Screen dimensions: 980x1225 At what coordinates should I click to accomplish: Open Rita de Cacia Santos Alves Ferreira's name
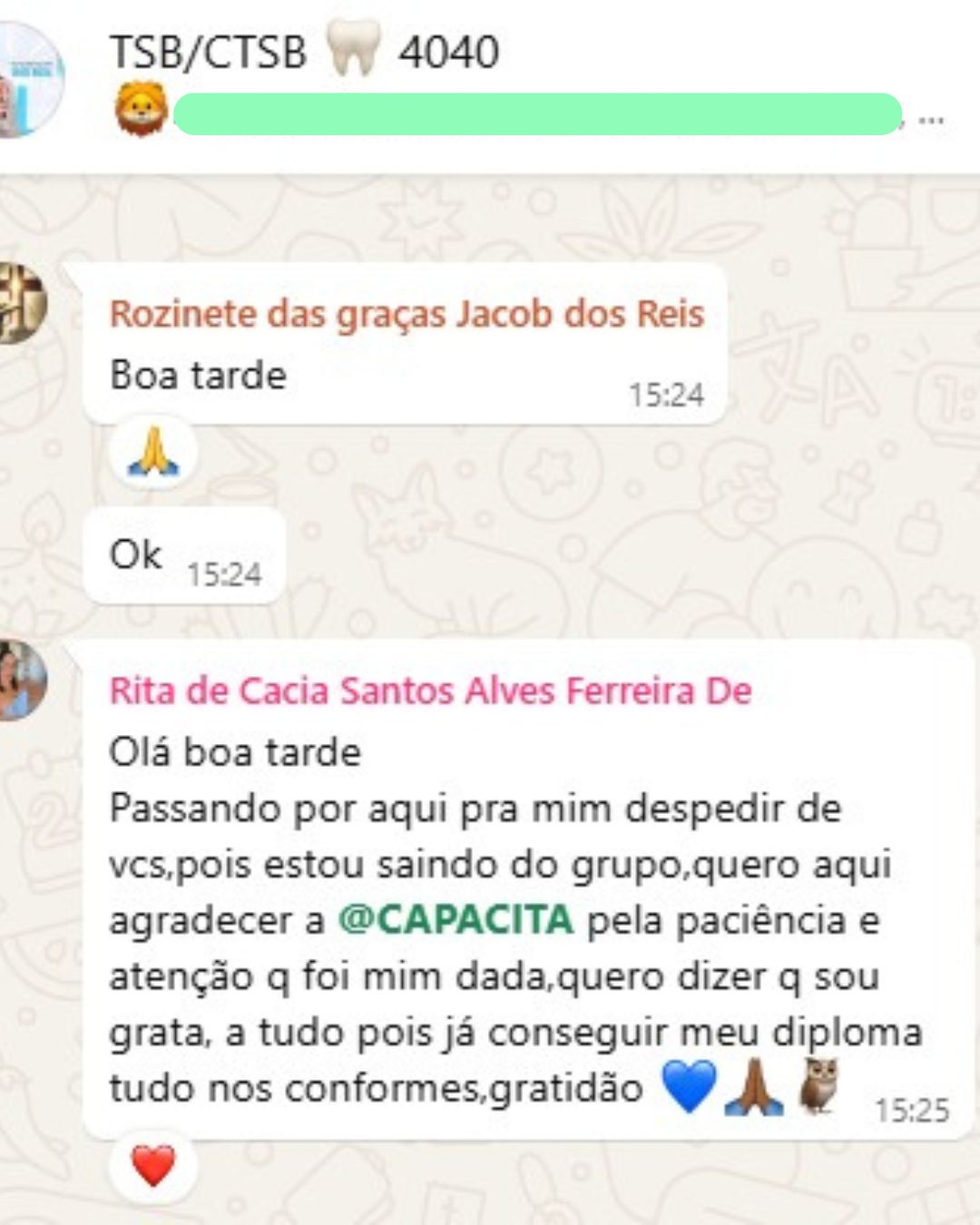pyautogui.click(x=430, y=691)
